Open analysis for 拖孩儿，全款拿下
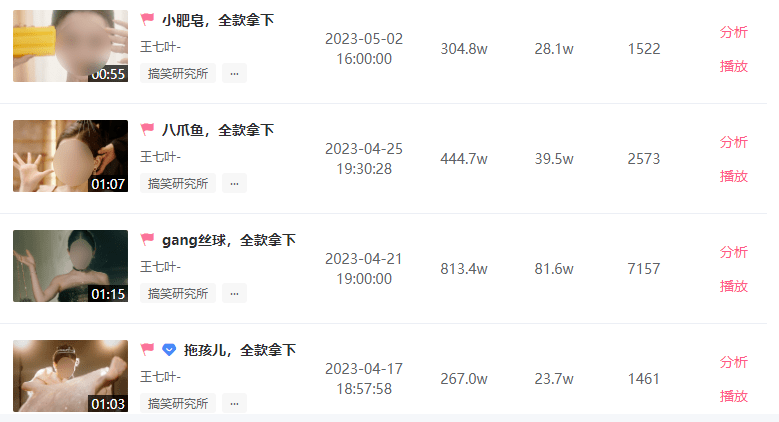The width and height of the screenshot is (779, 422). point(733,362)
